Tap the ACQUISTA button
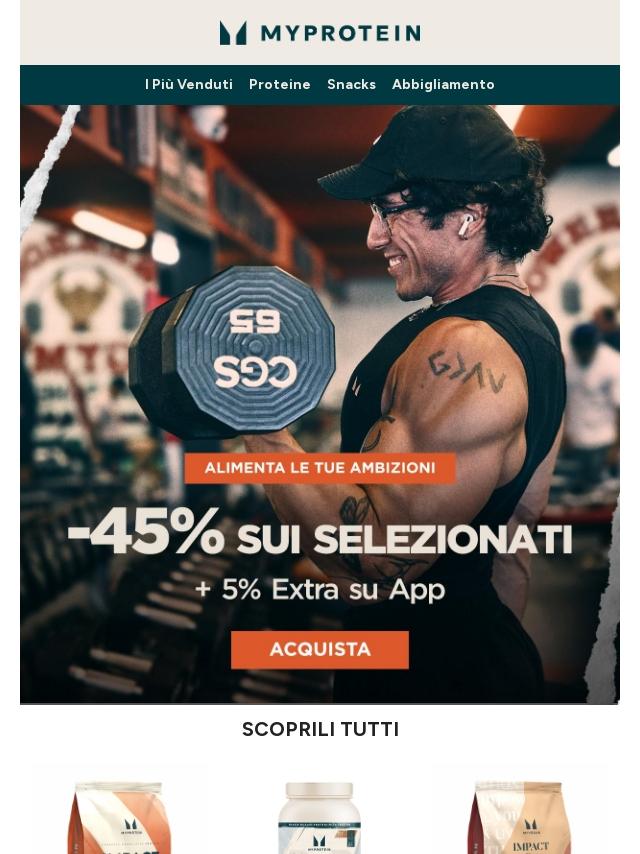The width and height of the screenshot is (640, 854). coord(320,649)
